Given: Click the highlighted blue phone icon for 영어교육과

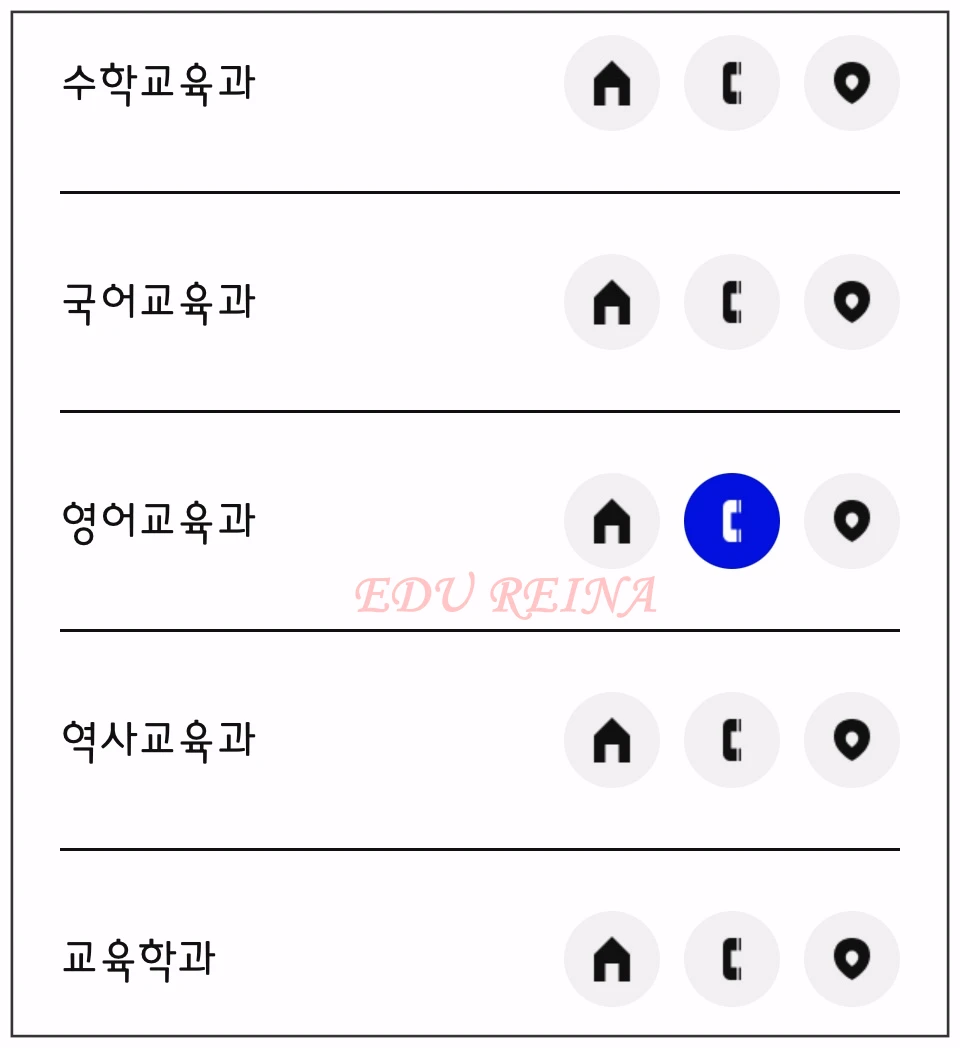Looking at the screenshot, I should click(732, 520).
